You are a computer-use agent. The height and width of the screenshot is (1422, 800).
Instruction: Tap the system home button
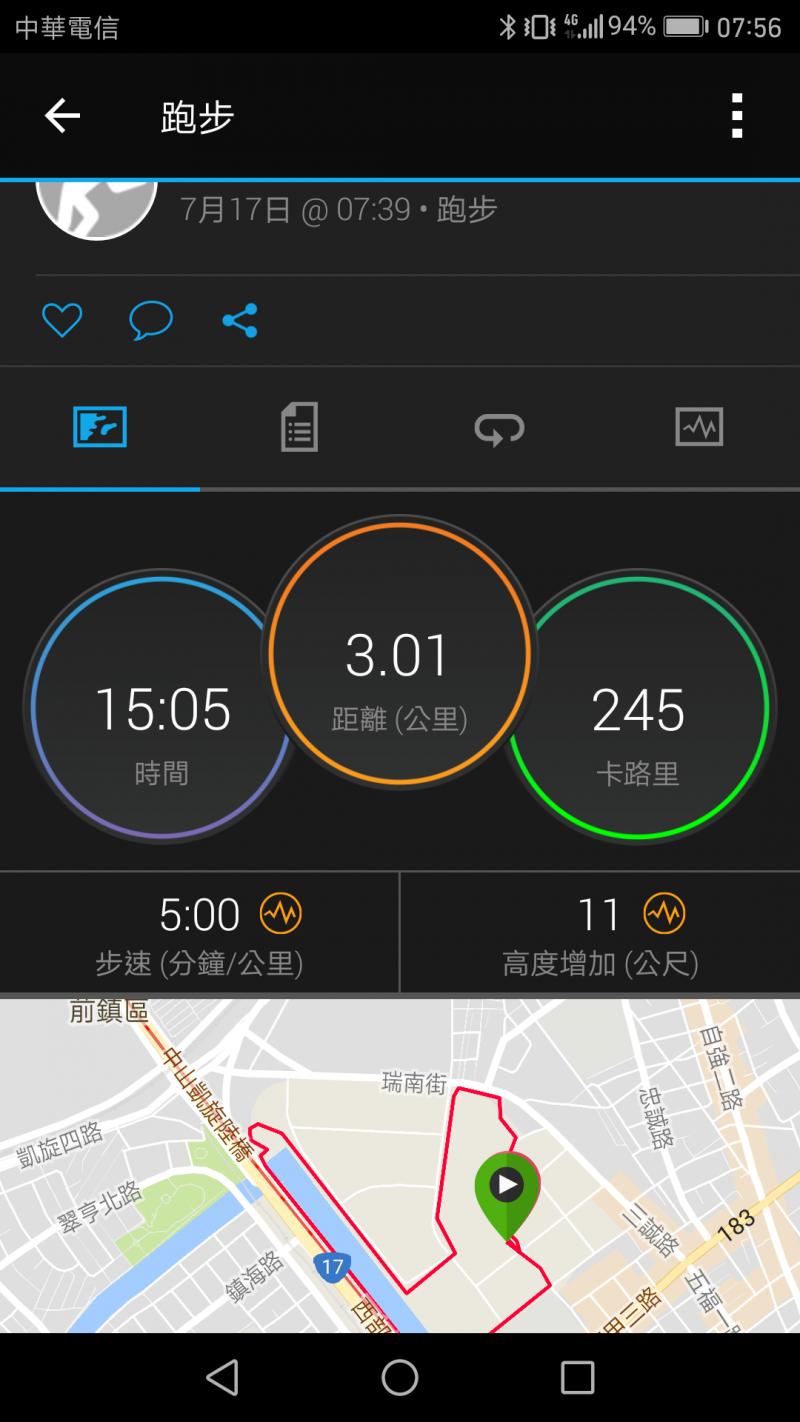coord(400,1377)
